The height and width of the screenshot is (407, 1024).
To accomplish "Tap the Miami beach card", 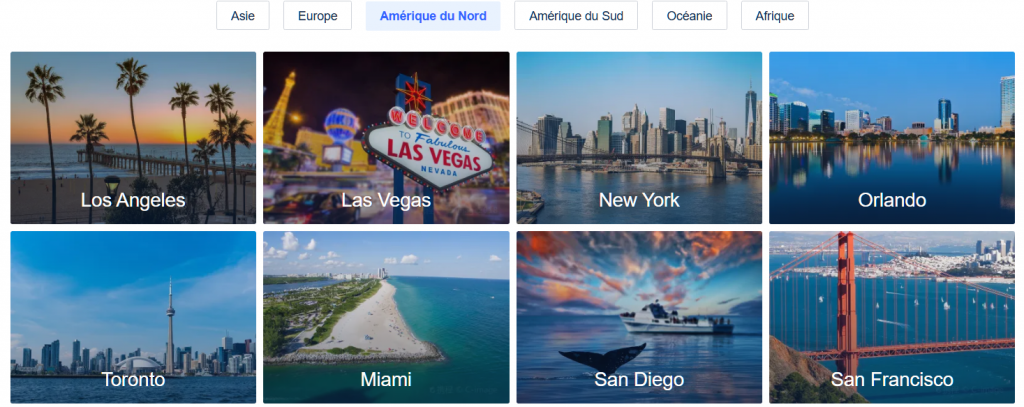I will (386, 317).
